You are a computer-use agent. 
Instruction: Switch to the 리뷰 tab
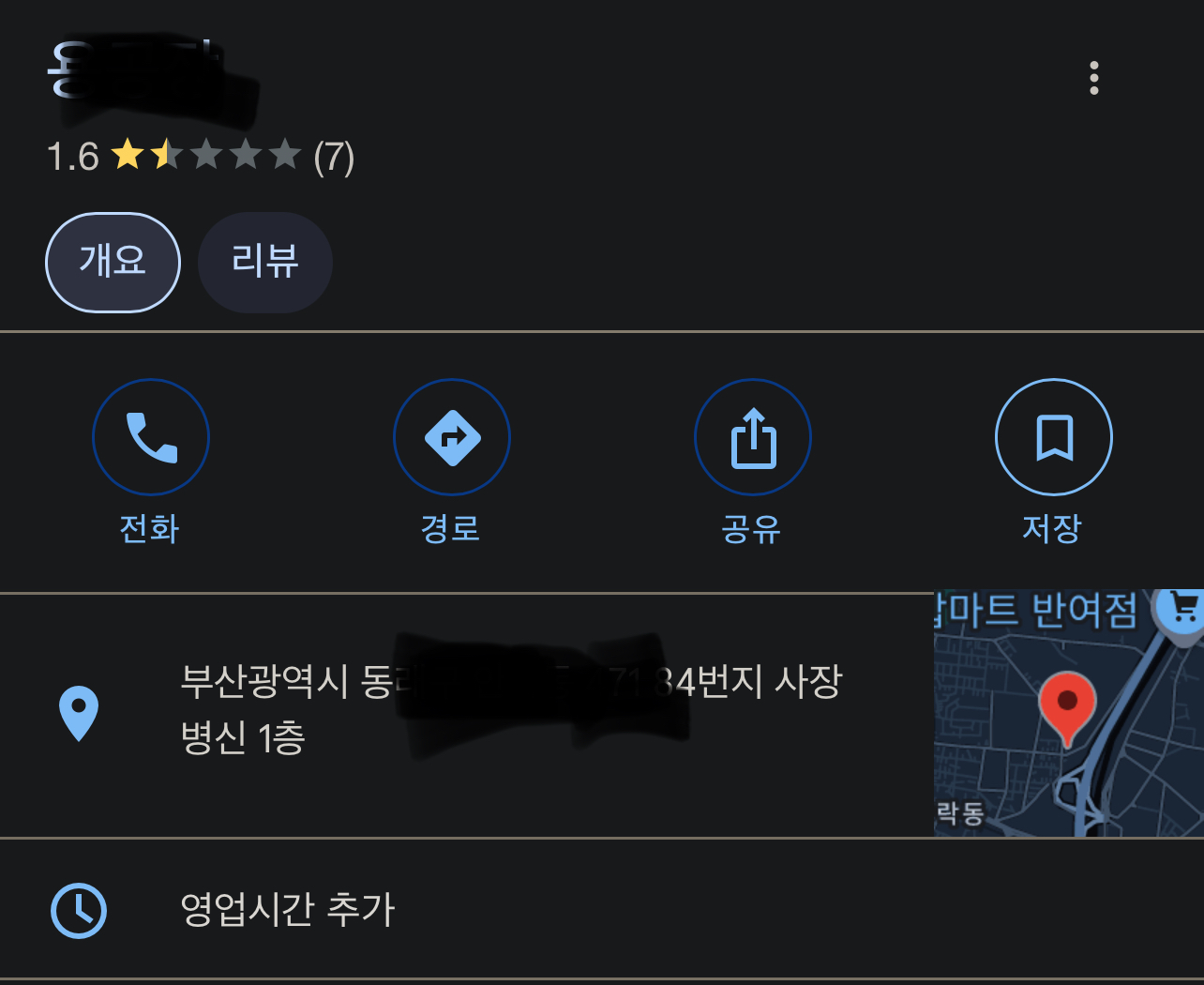click(x=265, y=262)
